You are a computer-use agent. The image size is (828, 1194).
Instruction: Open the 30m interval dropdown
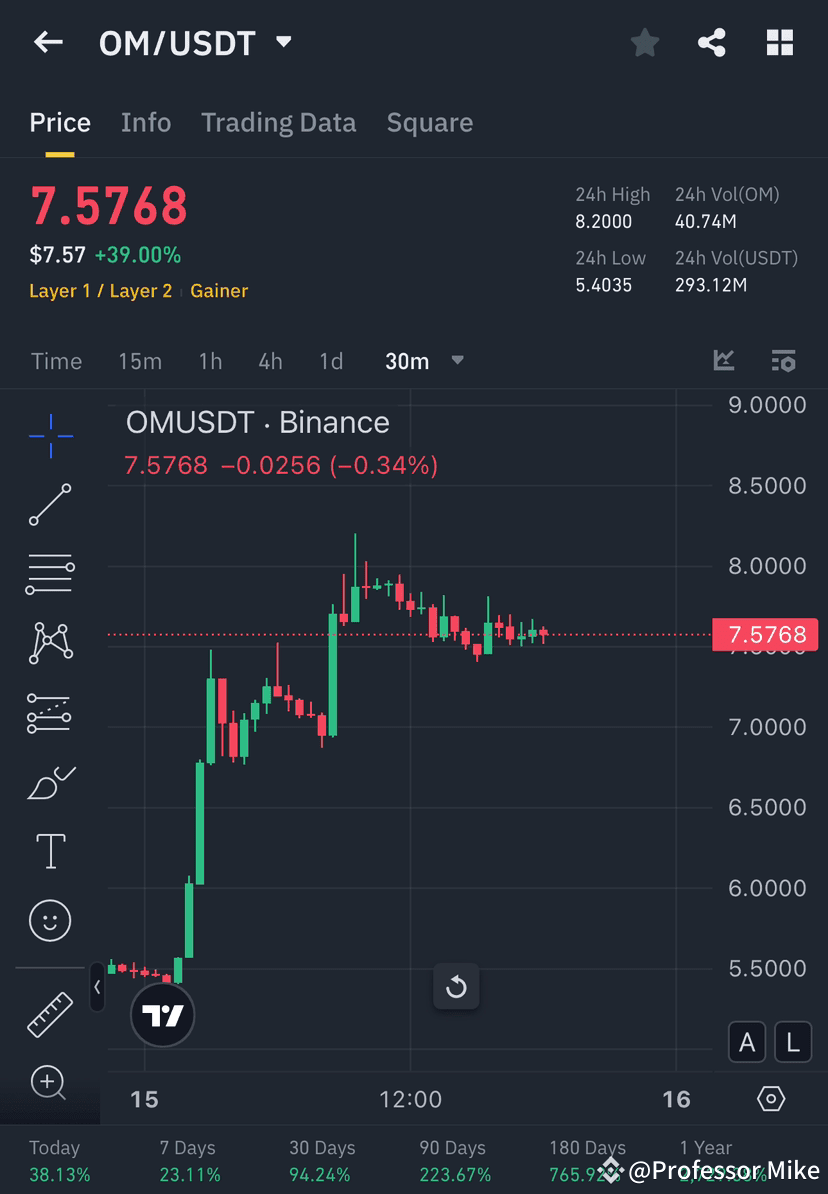tap(456, 361)
